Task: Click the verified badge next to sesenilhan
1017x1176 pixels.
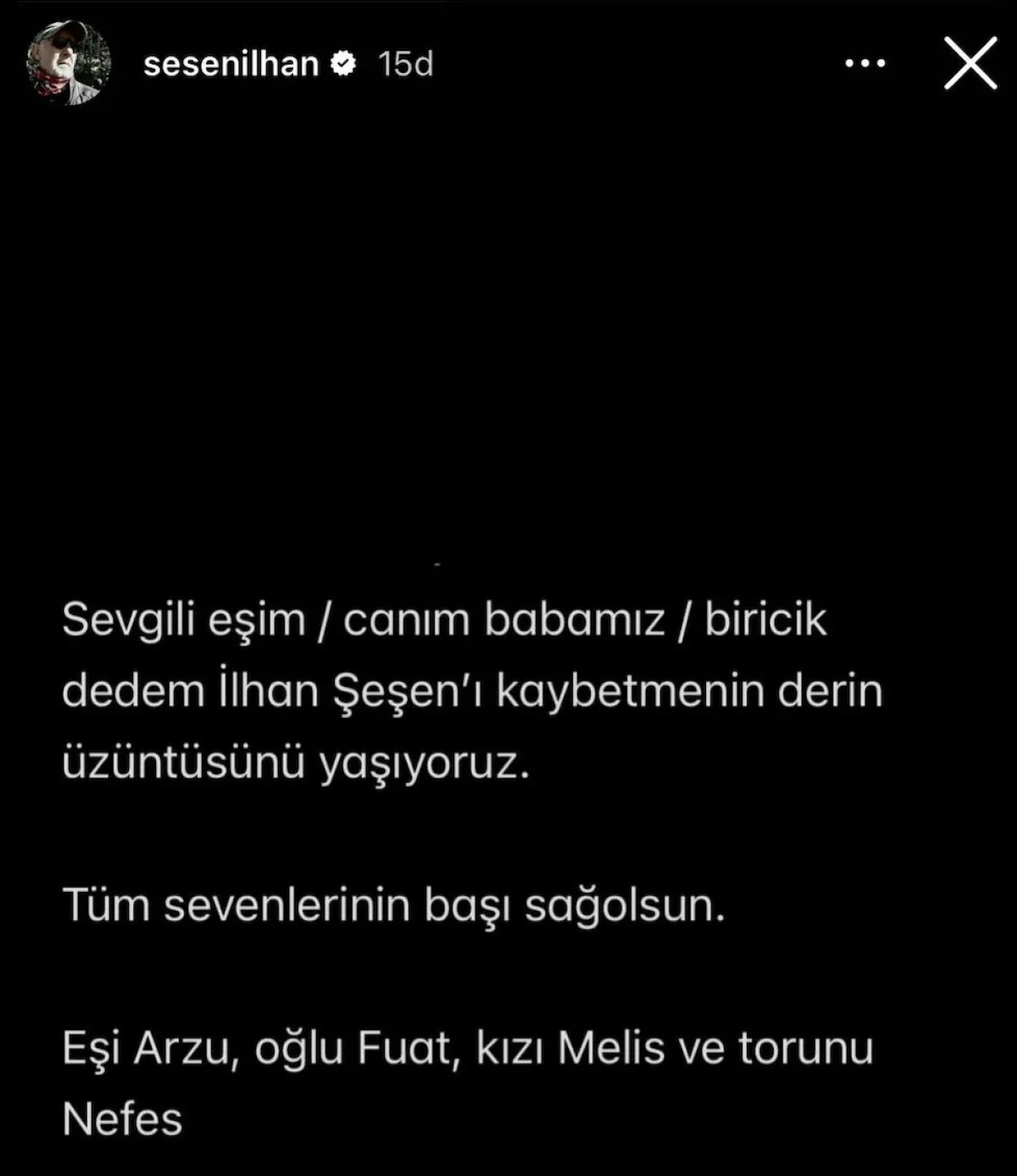Action: click(x=344, y=62)
